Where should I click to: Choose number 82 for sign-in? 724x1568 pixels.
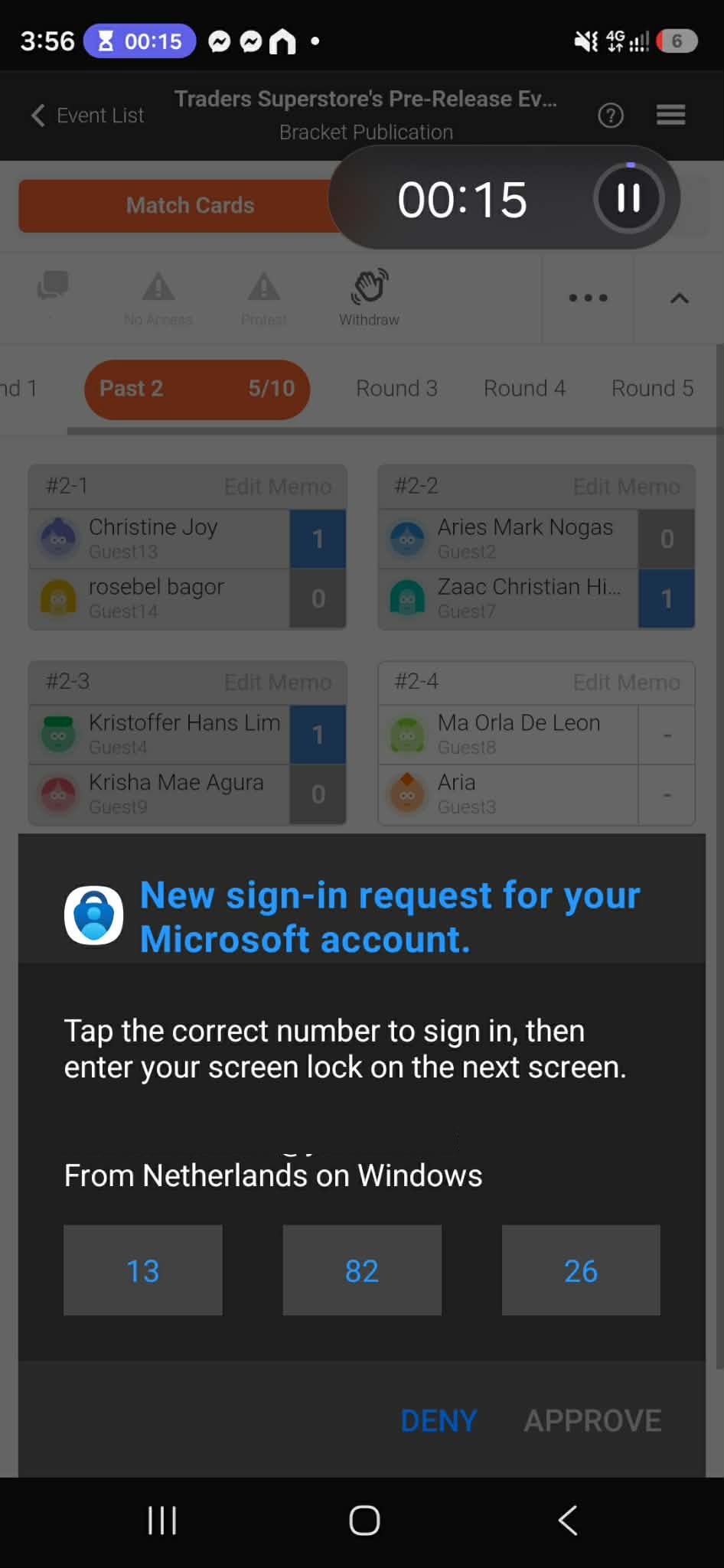[362, 1270]
